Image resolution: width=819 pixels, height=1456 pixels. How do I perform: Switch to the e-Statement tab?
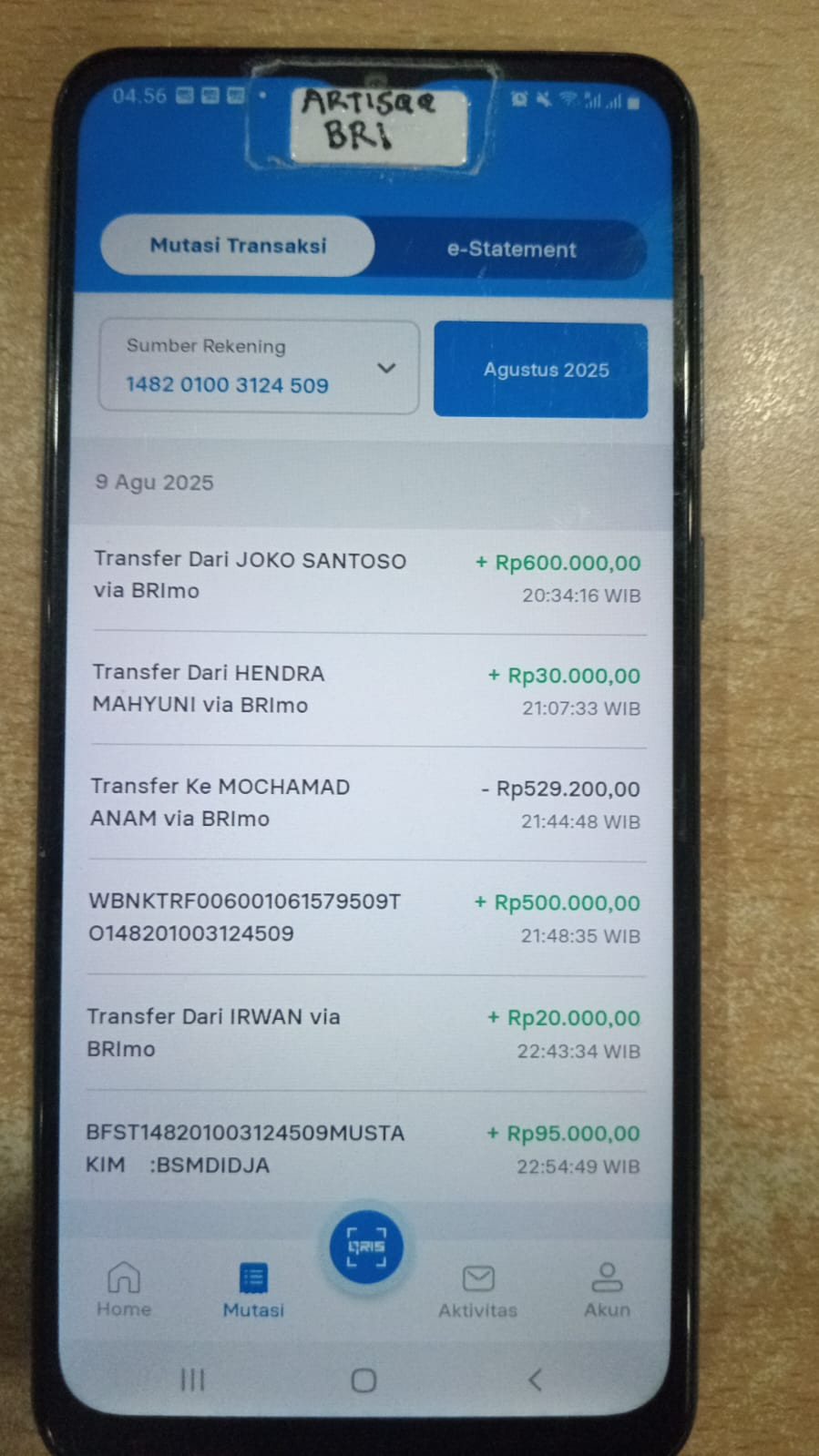[x=511, y=249]
